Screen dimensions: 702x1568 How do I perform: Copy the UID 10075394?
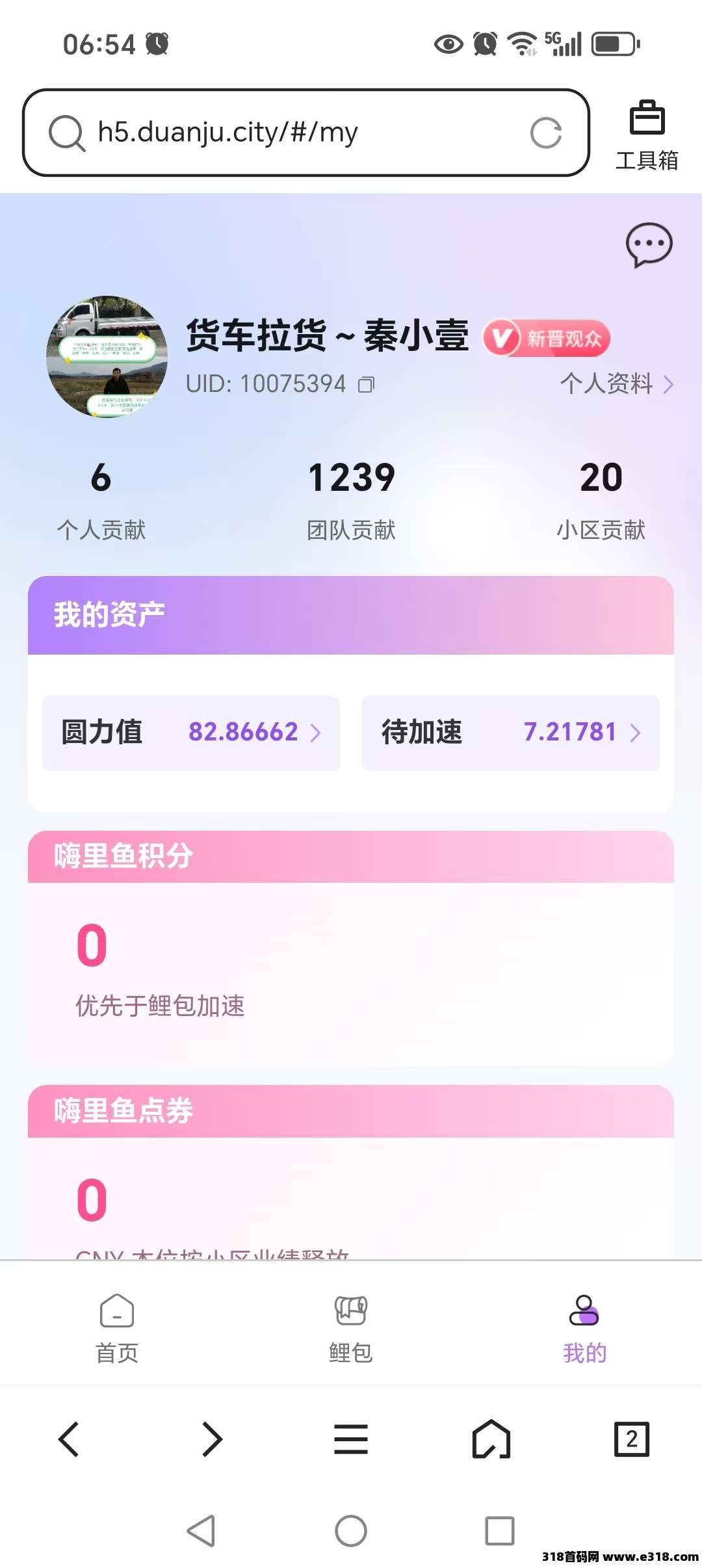coord(367,385)
